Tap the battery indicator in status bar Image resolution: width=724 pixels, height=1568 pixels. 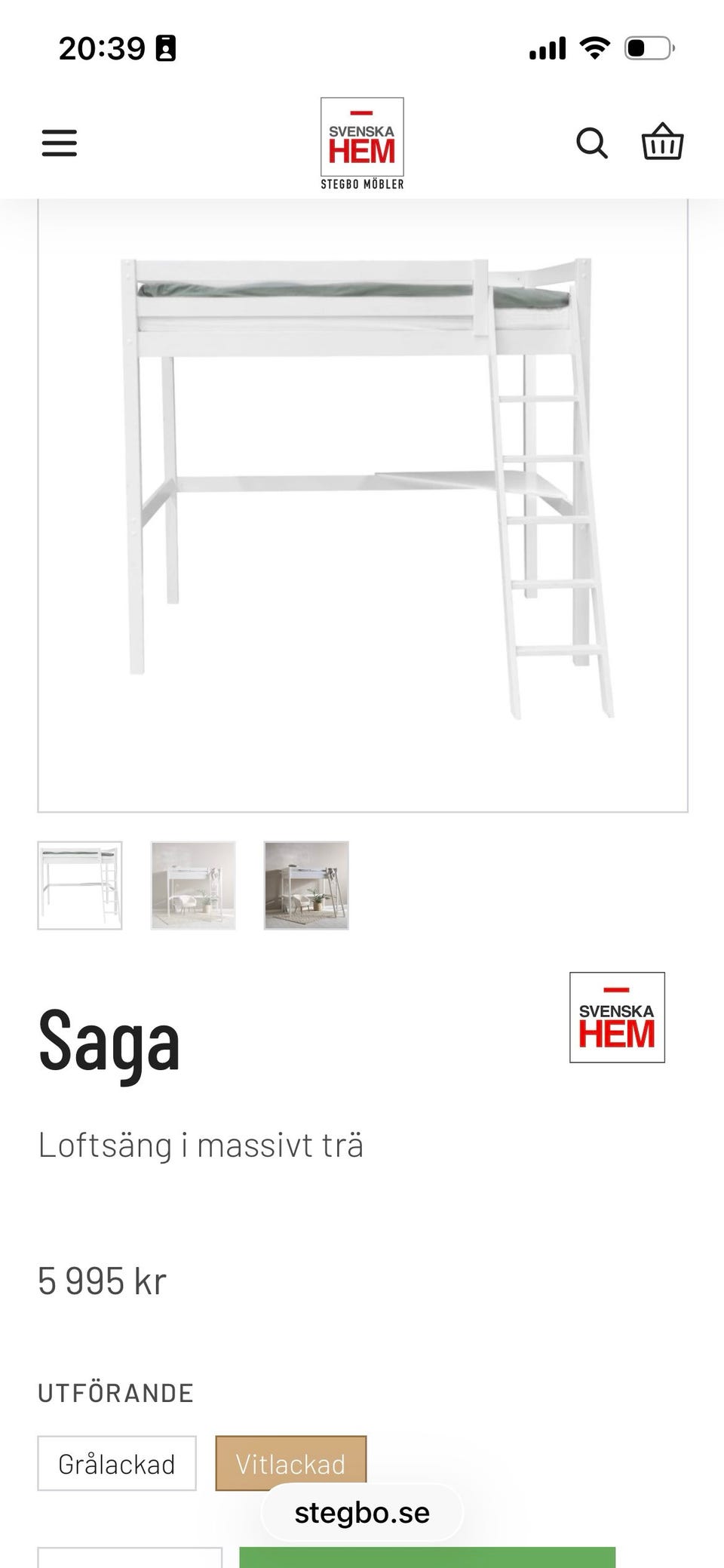(649, 48)
